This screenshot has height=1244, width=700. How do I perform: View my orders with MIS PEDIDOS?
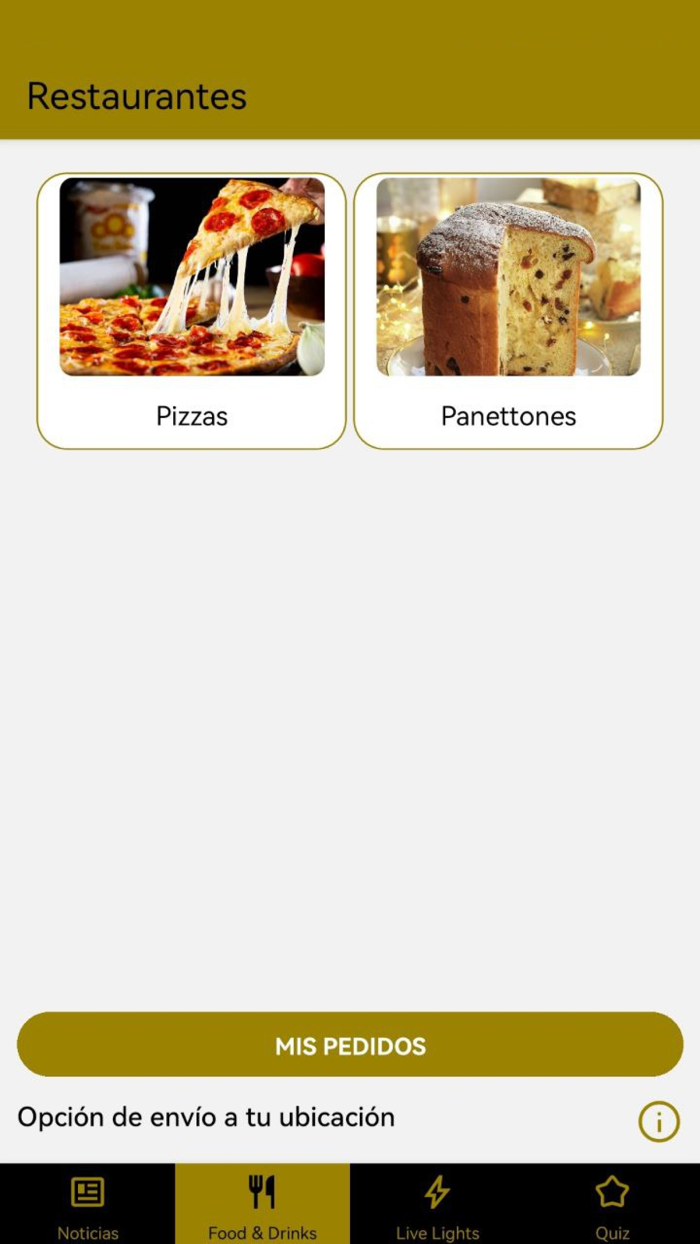pyautogui.click(x=350, y=1045)
